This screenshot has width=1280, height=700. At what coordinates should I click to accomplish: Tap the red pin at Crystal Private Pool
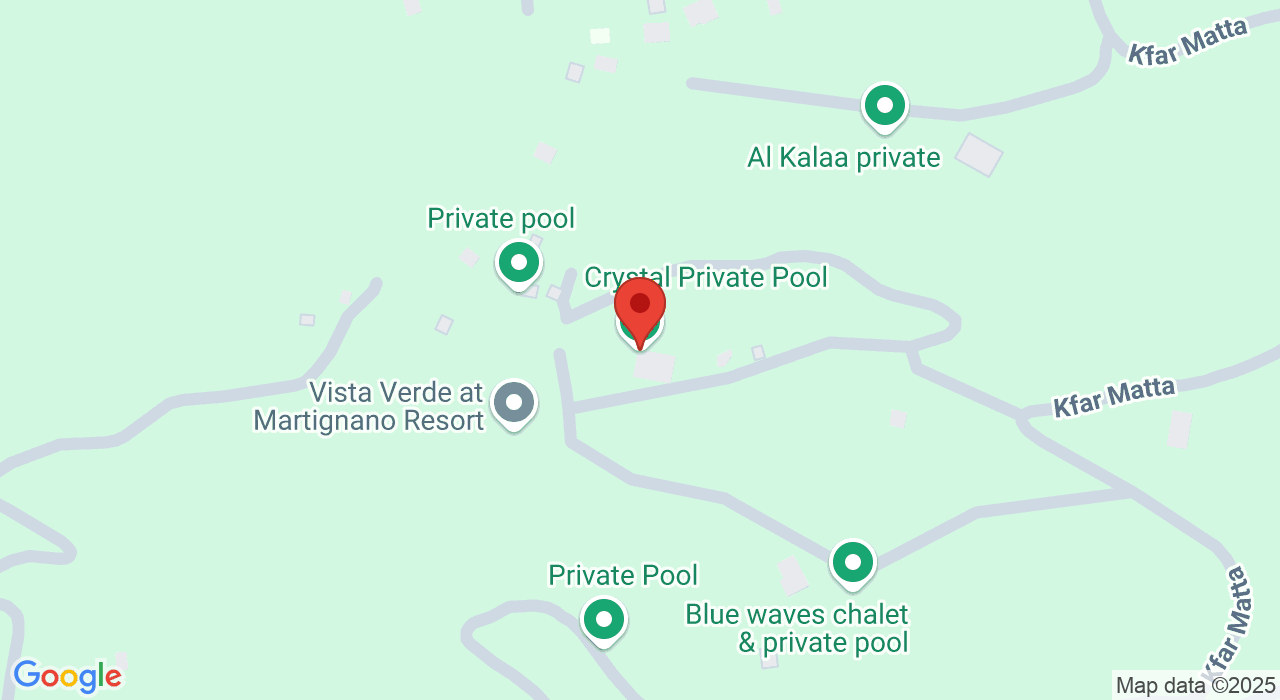(x=640, y=305)
